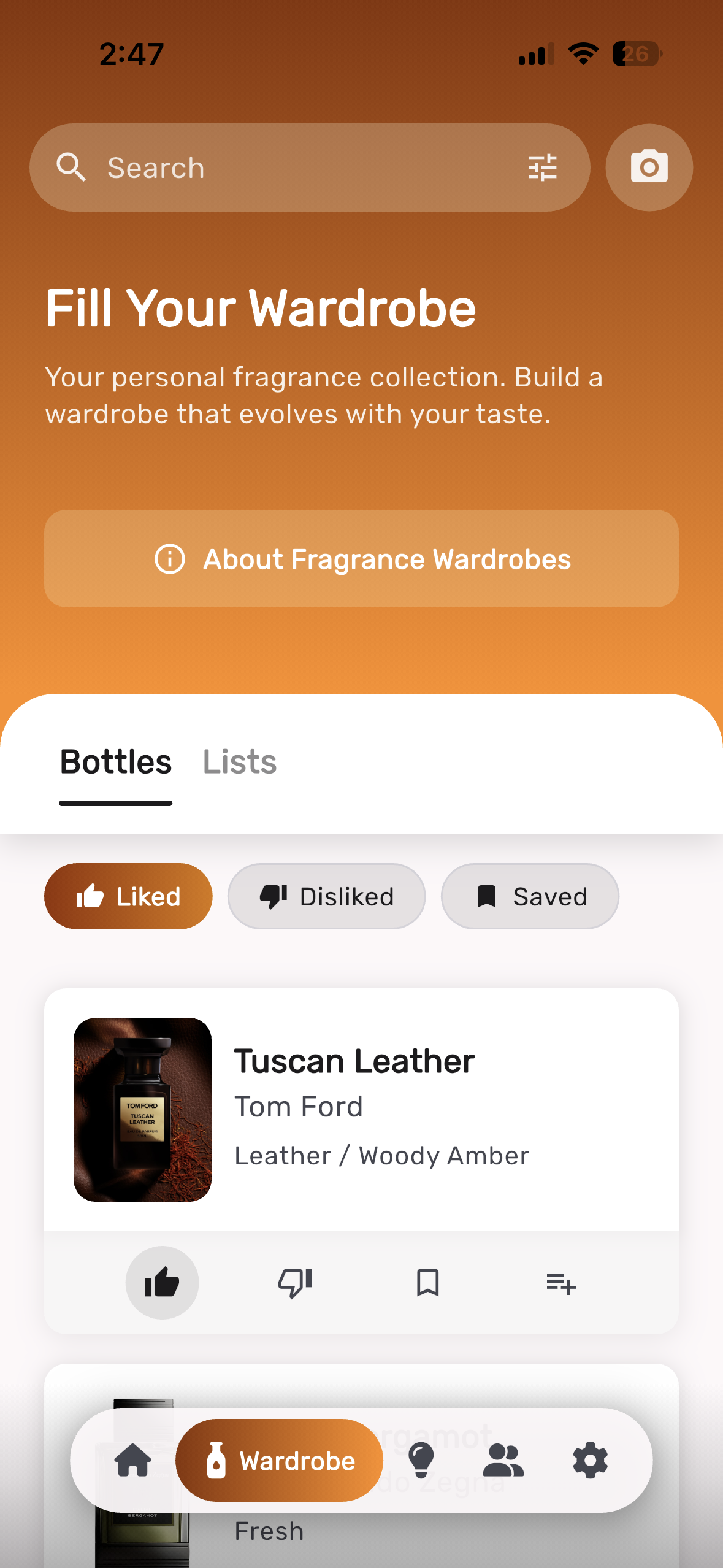Open the Settings gear
This screenshot has width=723, height=1568.
click(589, 1460)
